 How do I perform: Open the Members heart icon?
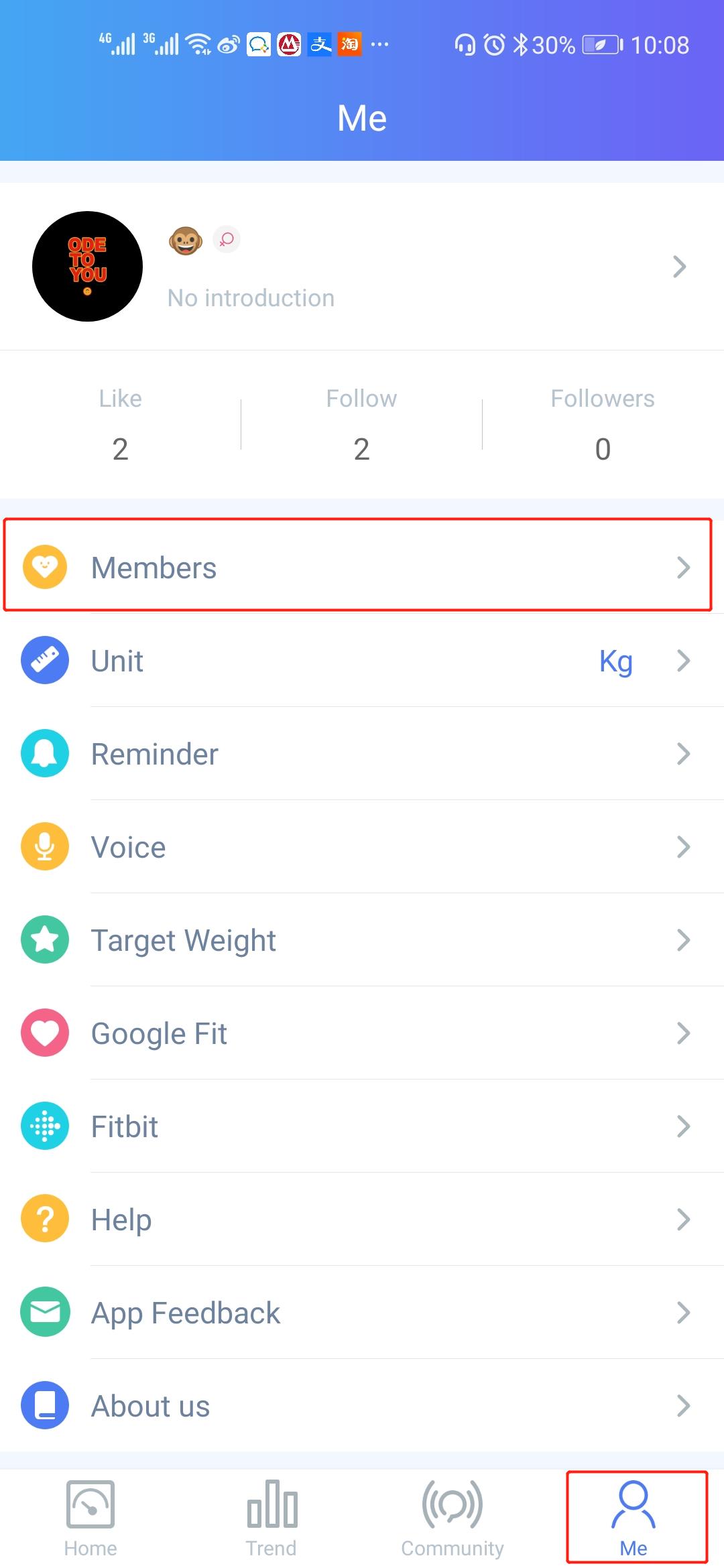click(x=44, y=567)
